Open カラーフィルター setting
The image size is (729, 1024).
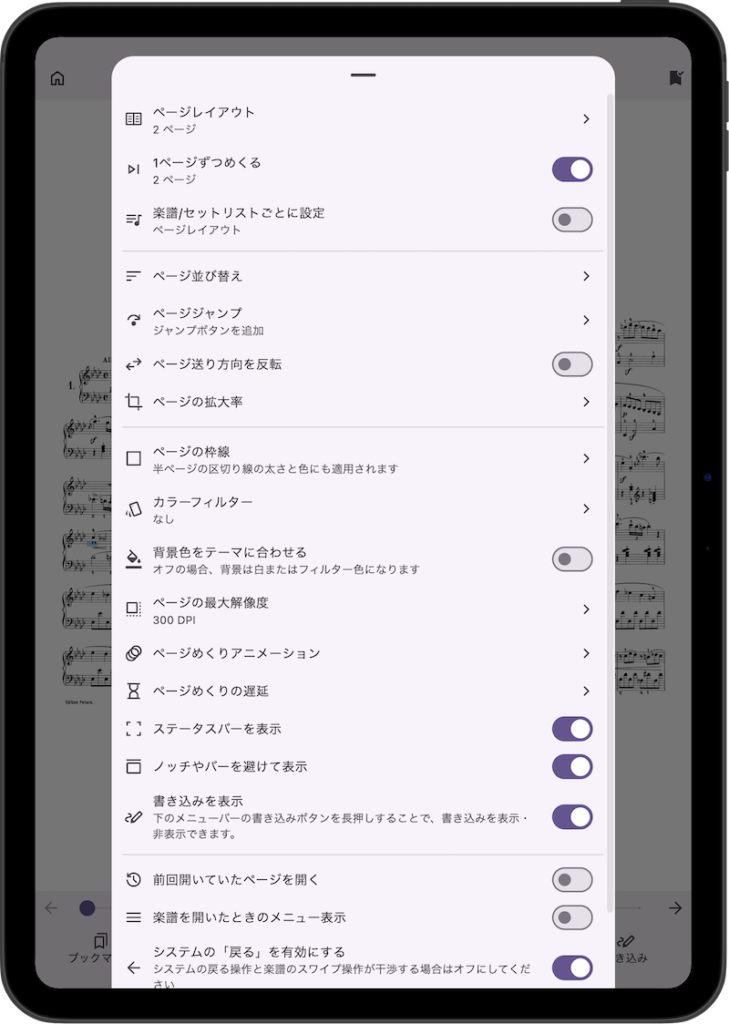tap(362, 509)
